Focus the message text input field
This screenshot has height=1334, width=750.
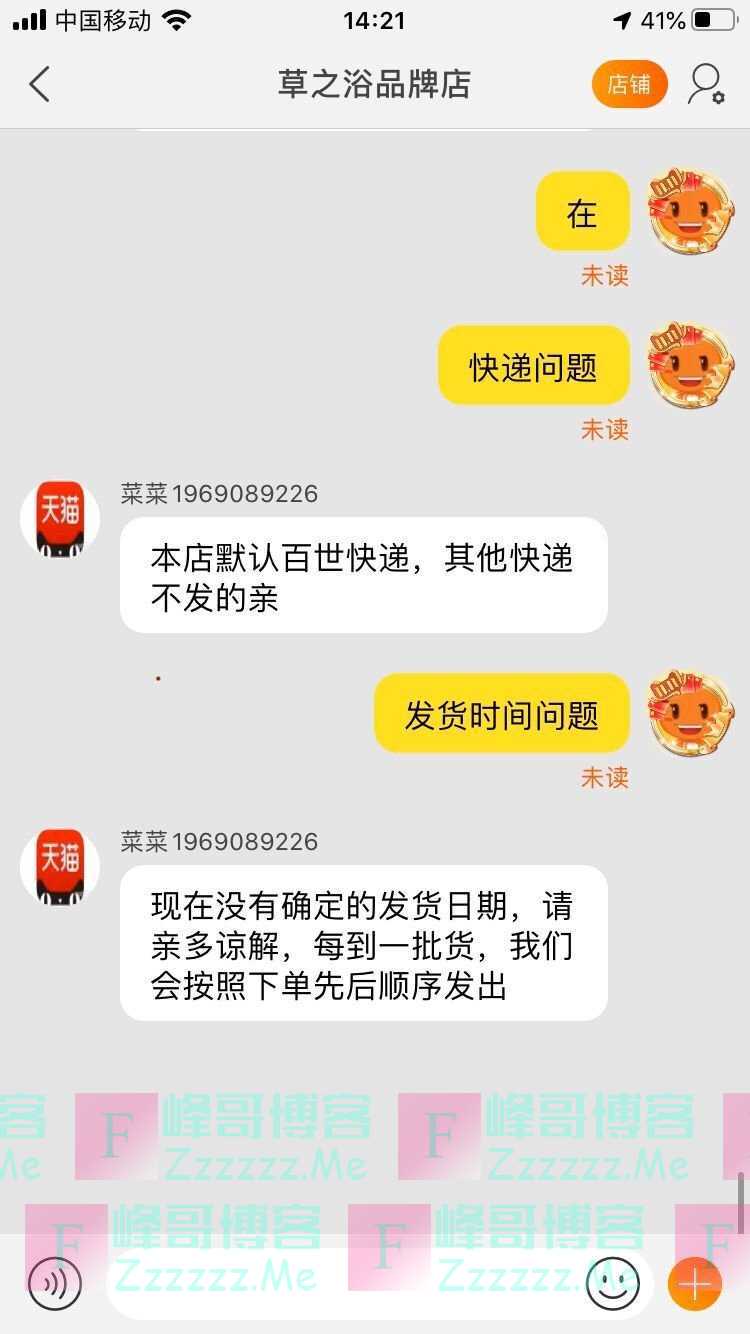click(340, 1283)
